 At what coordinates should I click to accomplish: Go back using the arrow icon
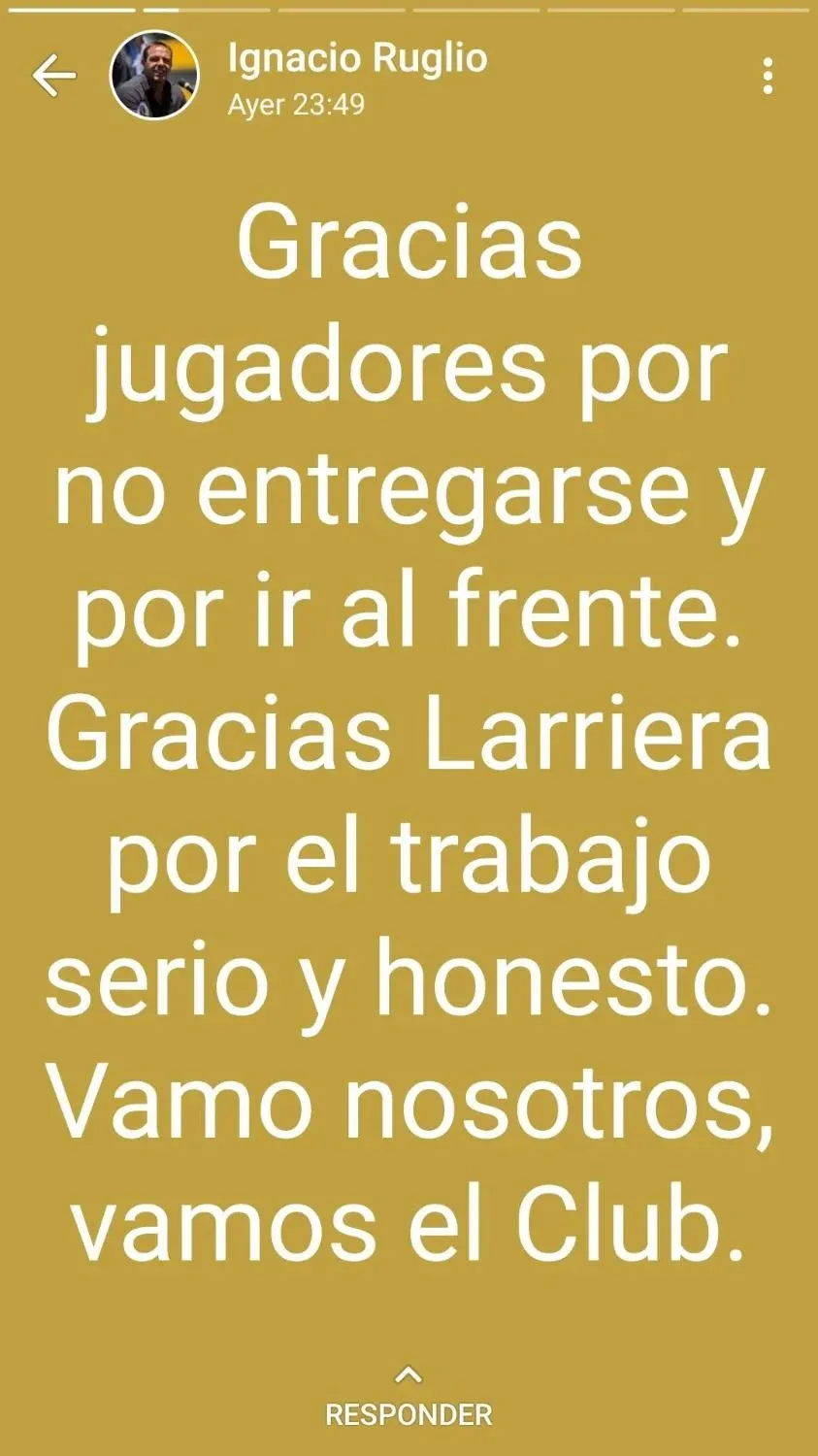coord(53,76)
